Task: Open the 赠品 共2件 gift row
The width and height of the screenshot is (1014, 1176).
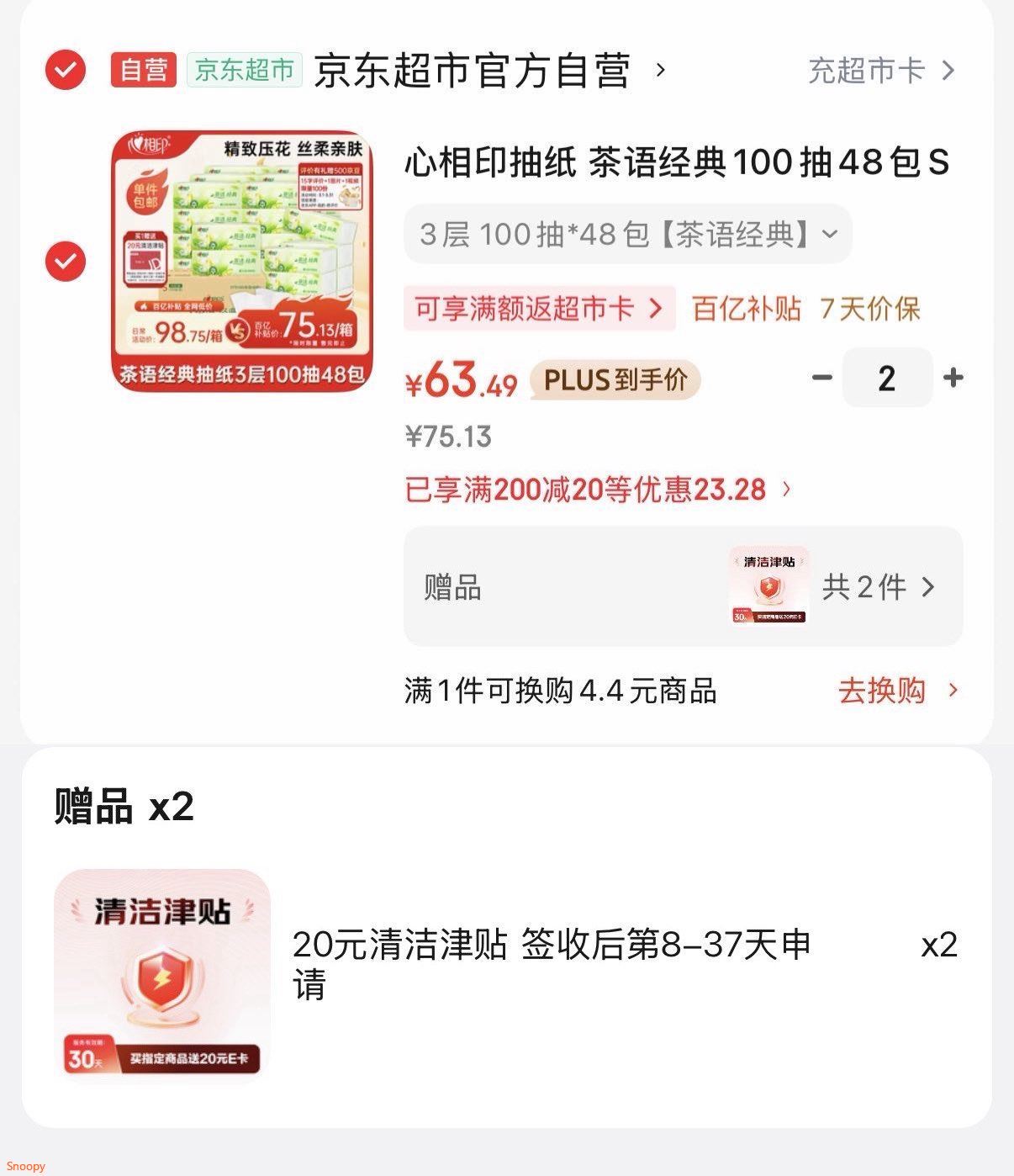Action: click(x=682, y=586)
